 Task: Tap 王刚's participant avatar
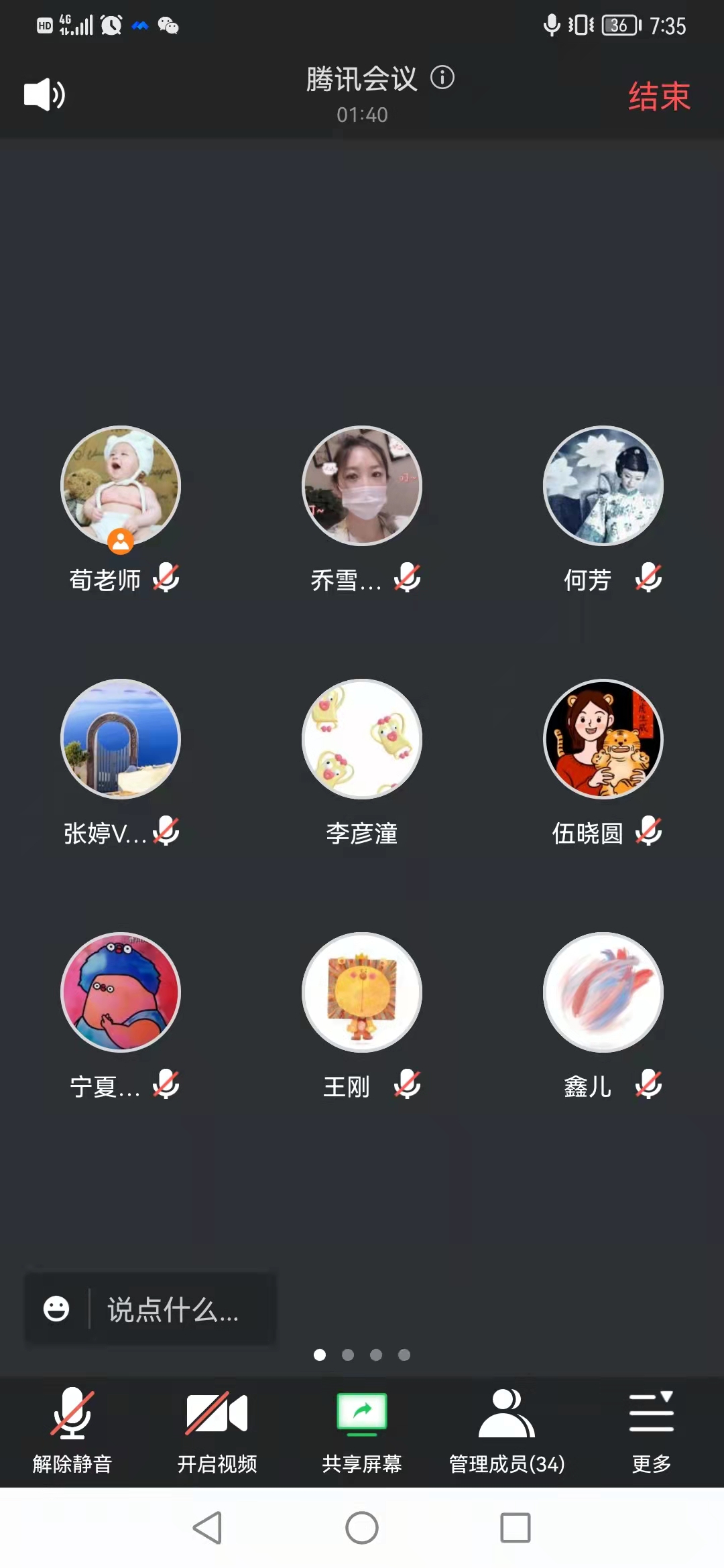362,992
